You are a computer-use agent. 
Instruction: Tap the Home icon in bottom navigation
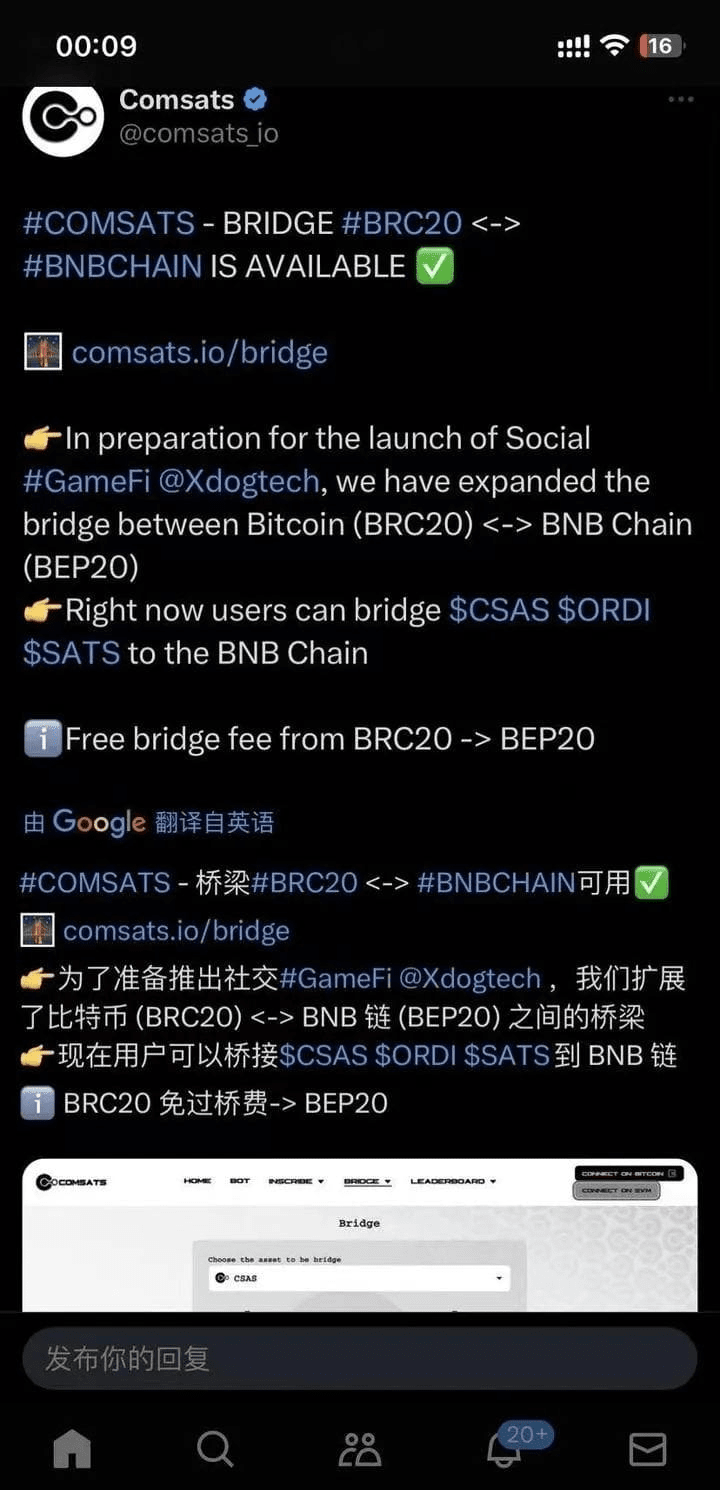tap(71, 1447)
